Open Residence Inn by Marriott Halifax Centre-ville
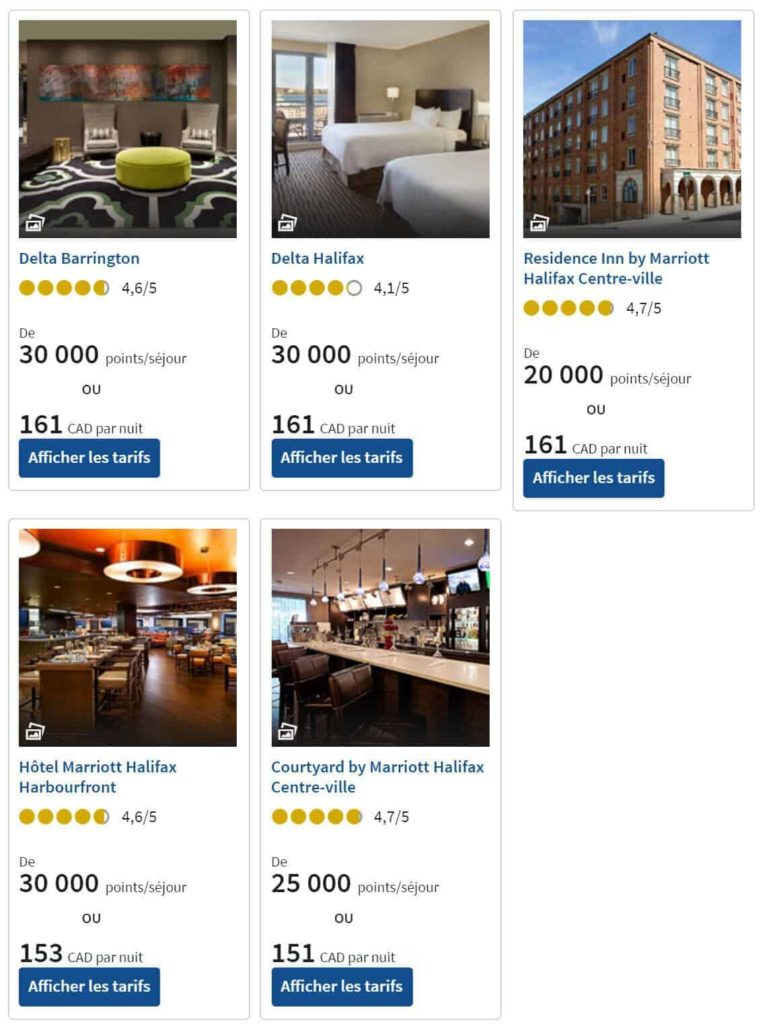Image resolution: width=760 pixels, height=1024 pixels. [x=616, y=268]
